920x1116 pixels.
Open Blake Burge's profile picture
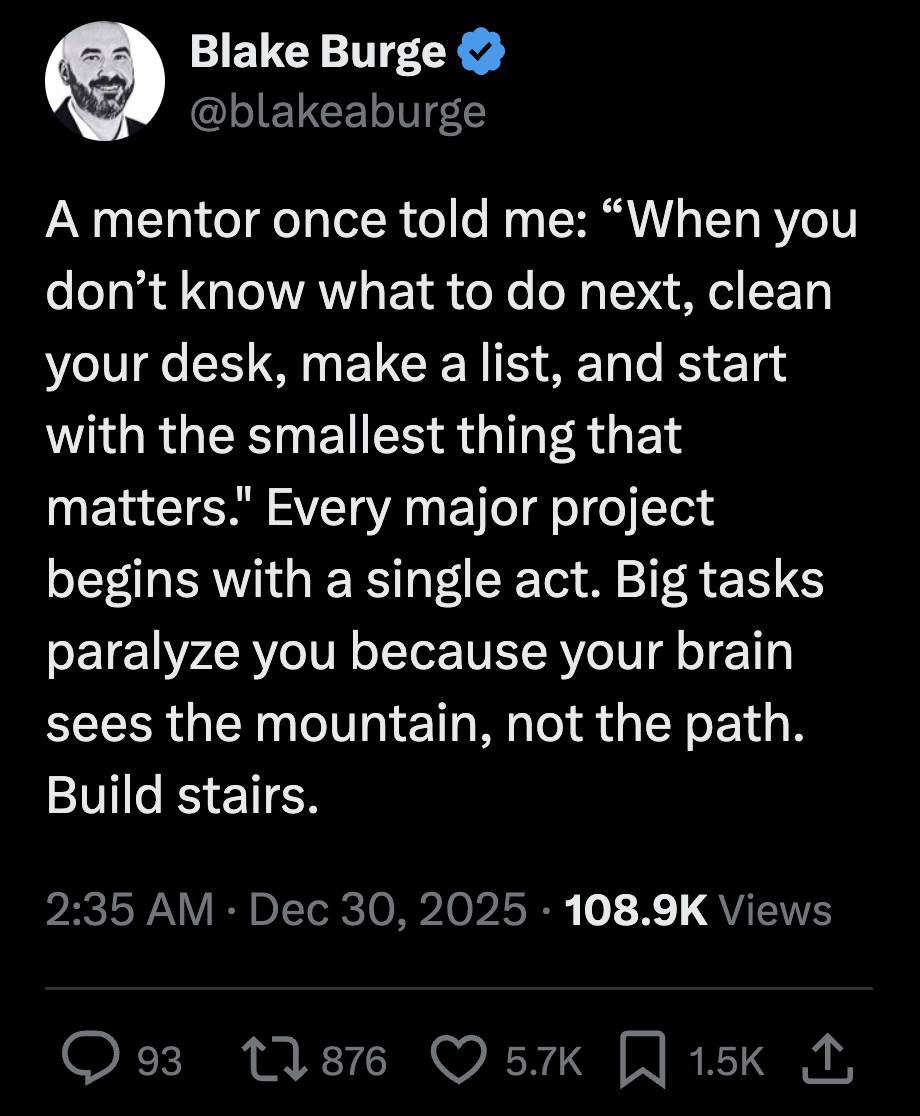pyautogui.click(x=105, y=80)
